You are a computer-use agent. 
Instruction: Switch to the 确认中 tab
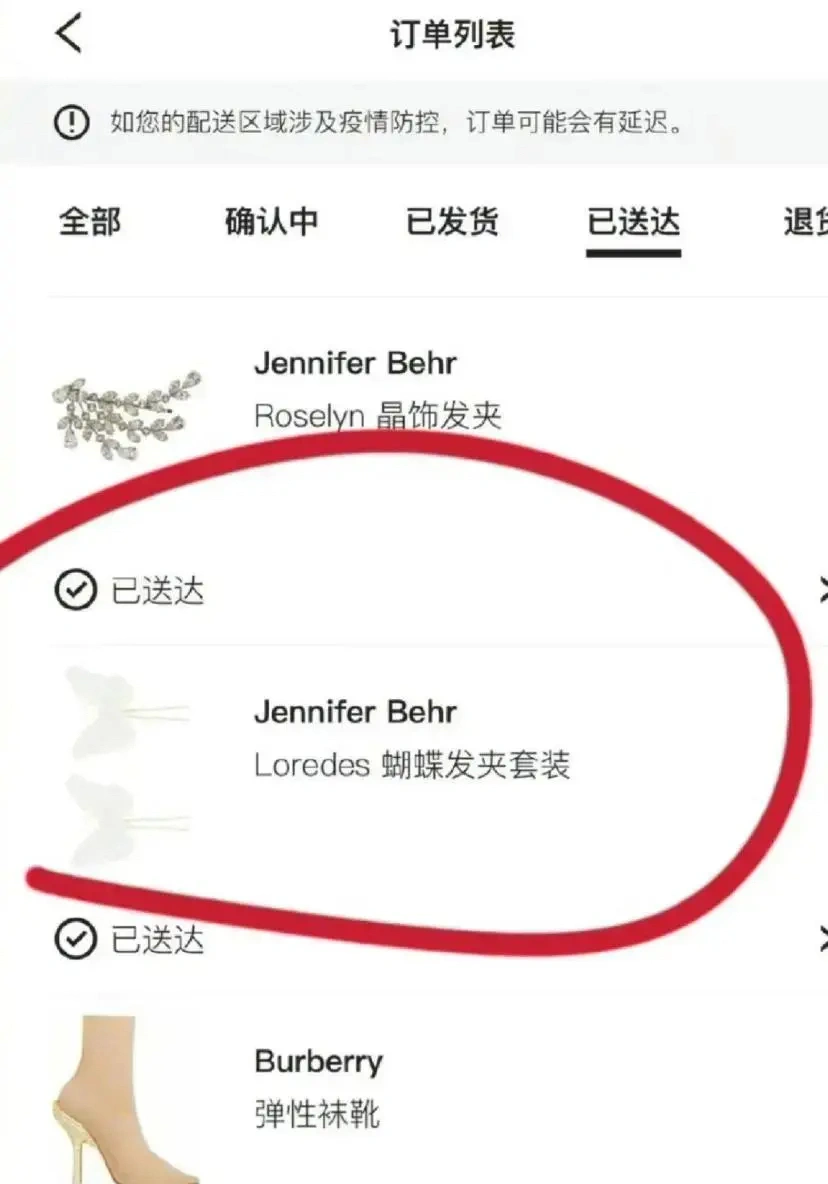click(x=271, y=221)
